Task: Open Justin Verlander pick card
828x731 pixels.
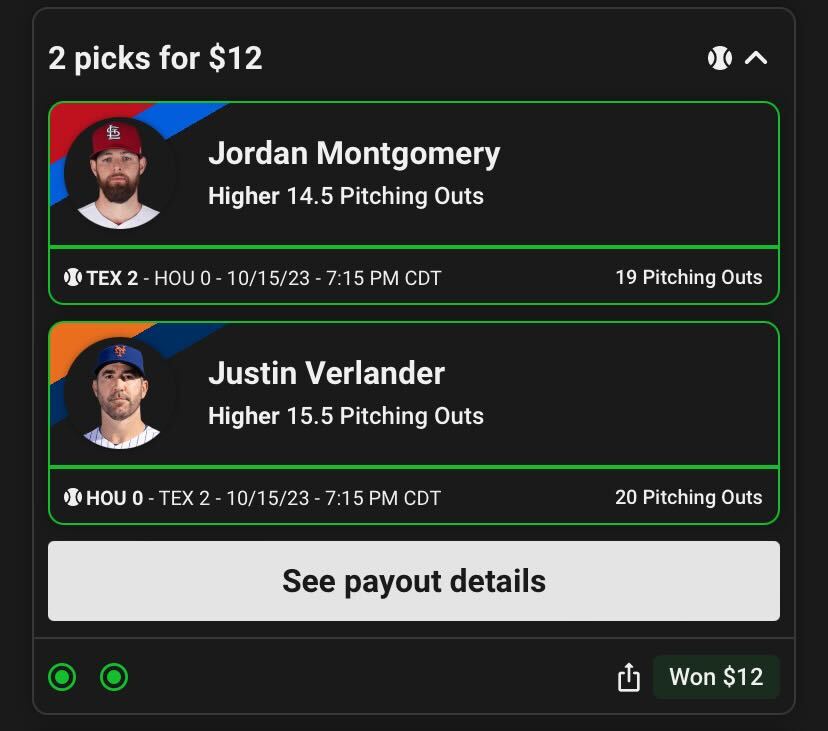Action: tap(413, 395)
